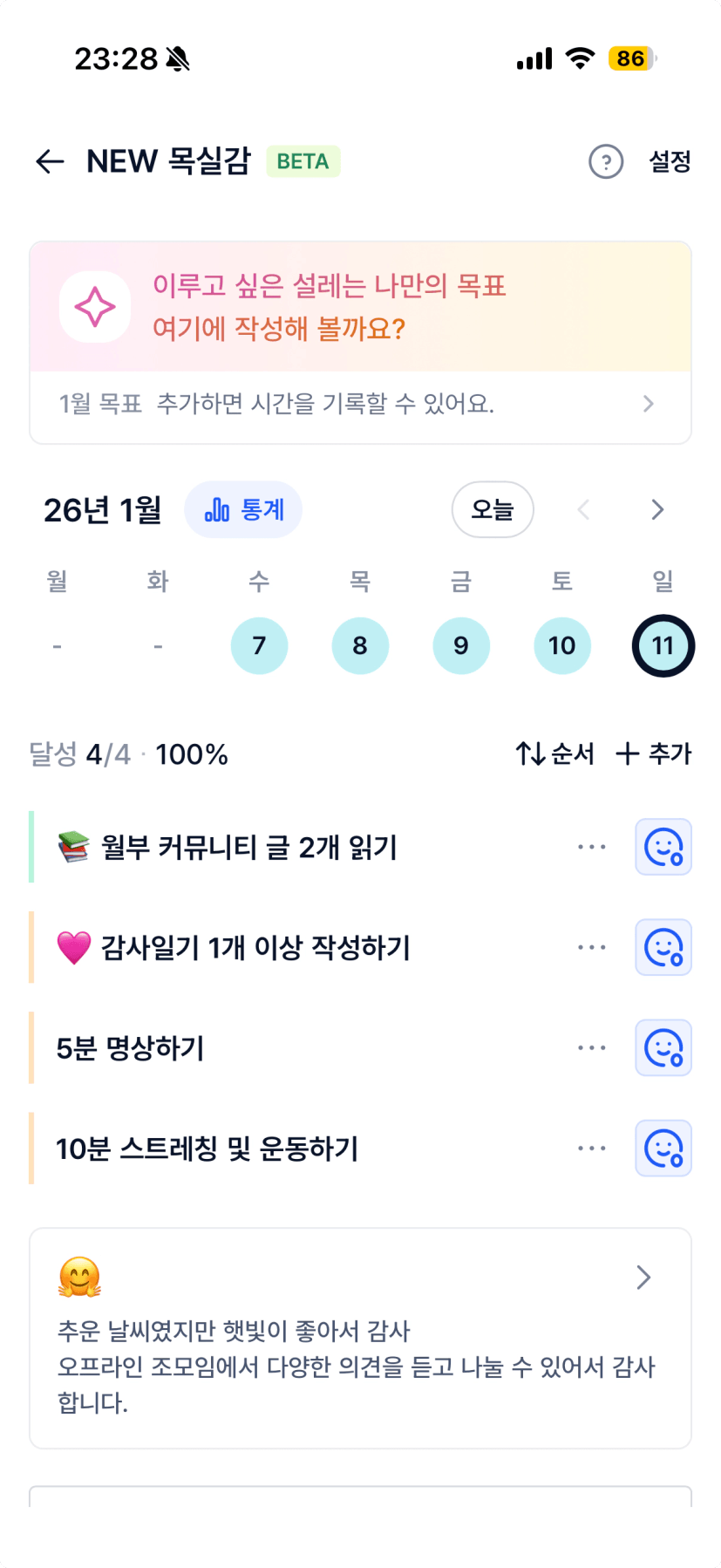Image resolution: width=721 pixels, height=1568 pixels.
Task: Select date 9 on the calendar
Action: (x=461, y=646)
